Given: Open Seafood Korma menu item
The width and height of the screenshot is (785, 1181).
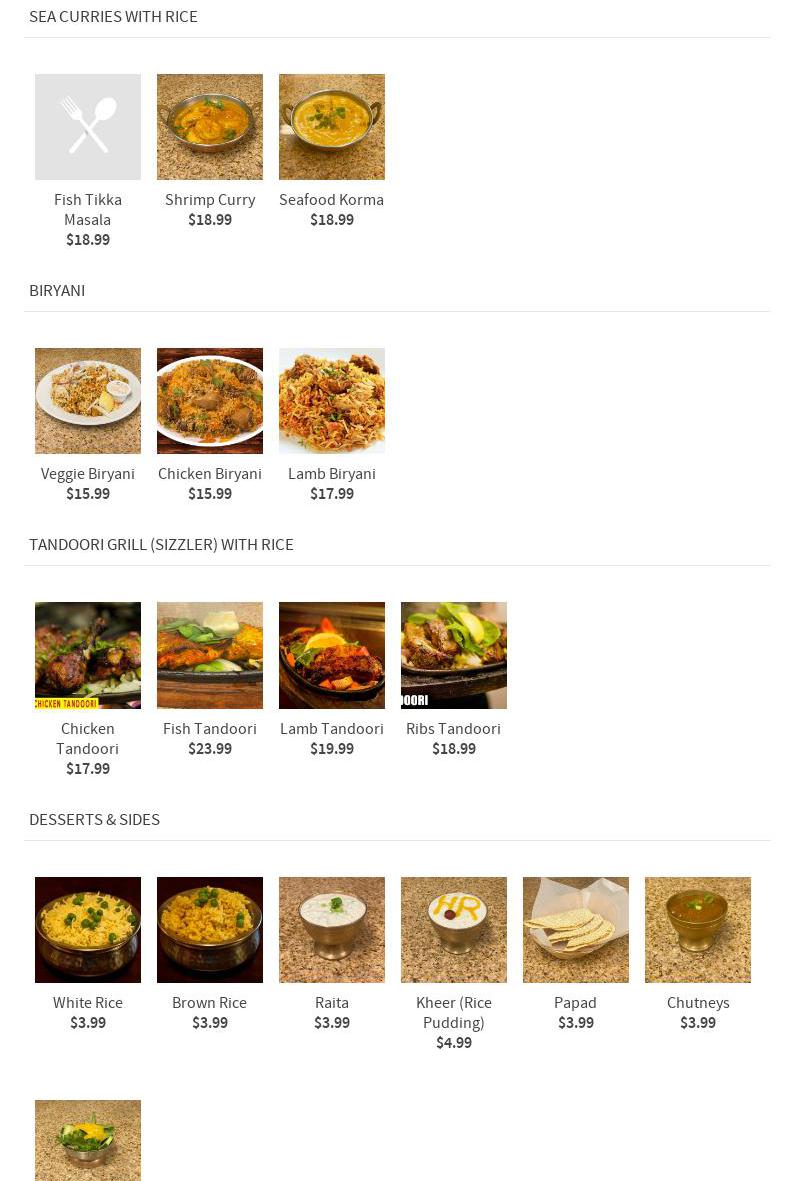Looking at the screenshot, I should point(332,127).
